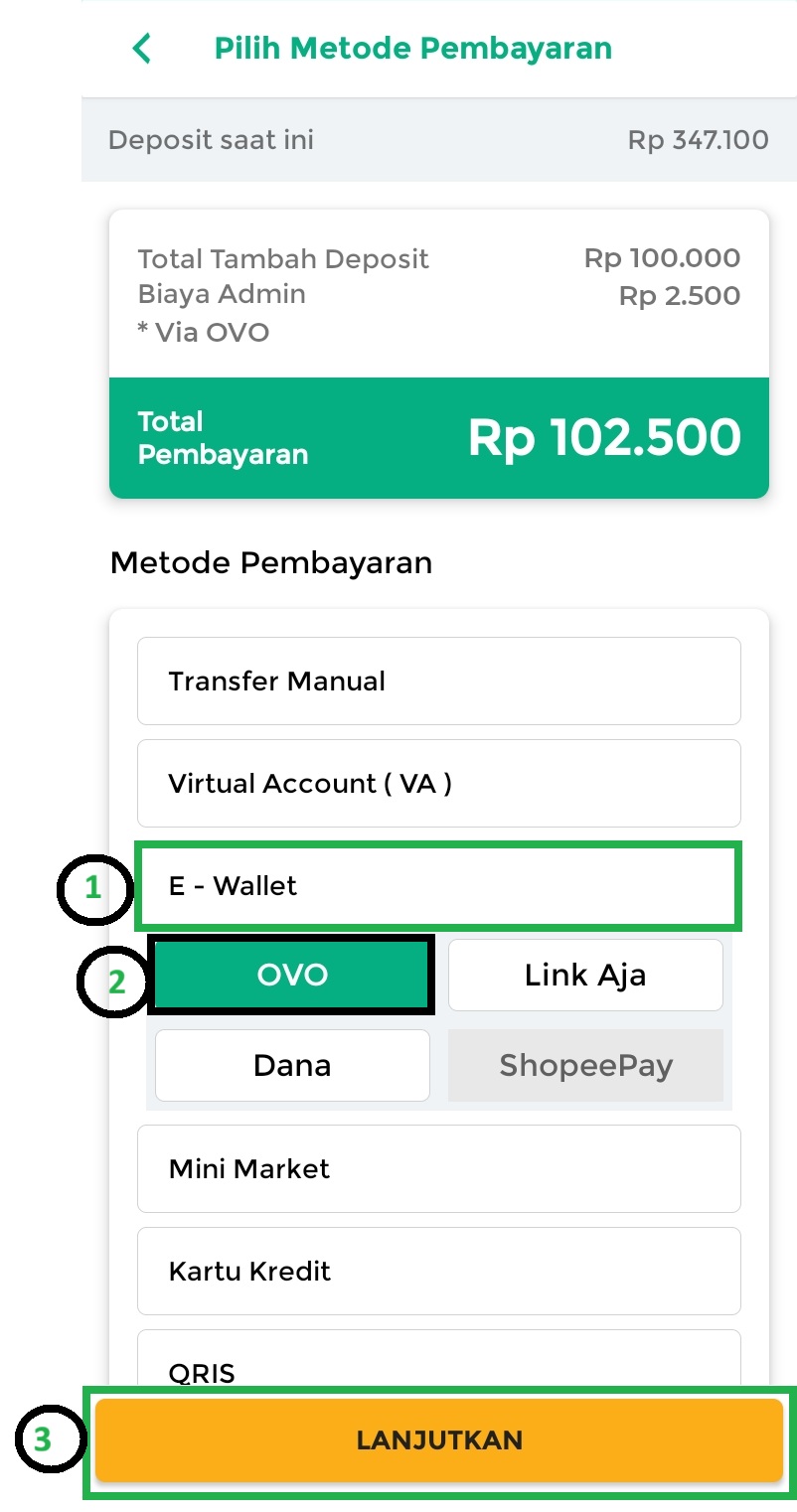
Task: Choose QRIS as payment method
Action: click(x=438, y=1366)
